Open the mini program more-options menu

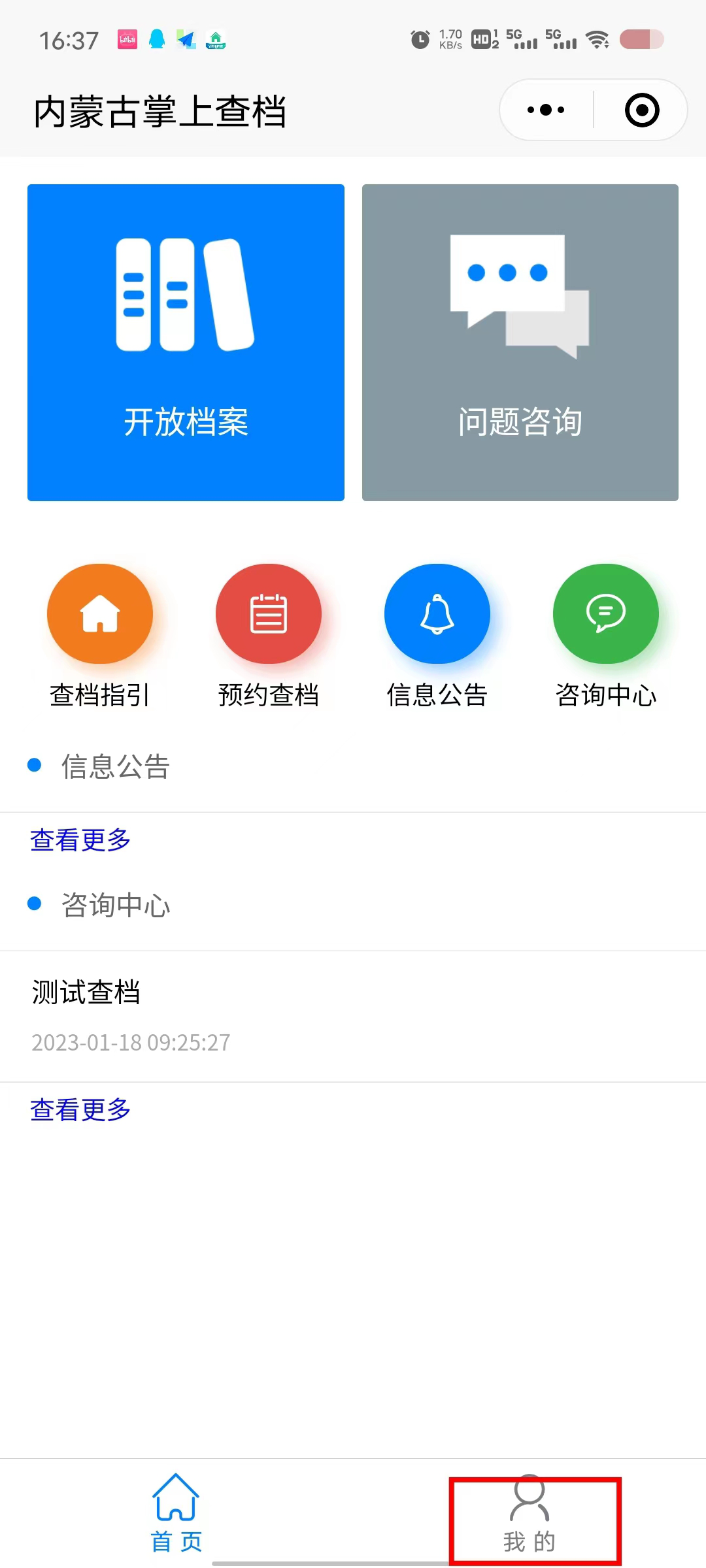[546, 110]
